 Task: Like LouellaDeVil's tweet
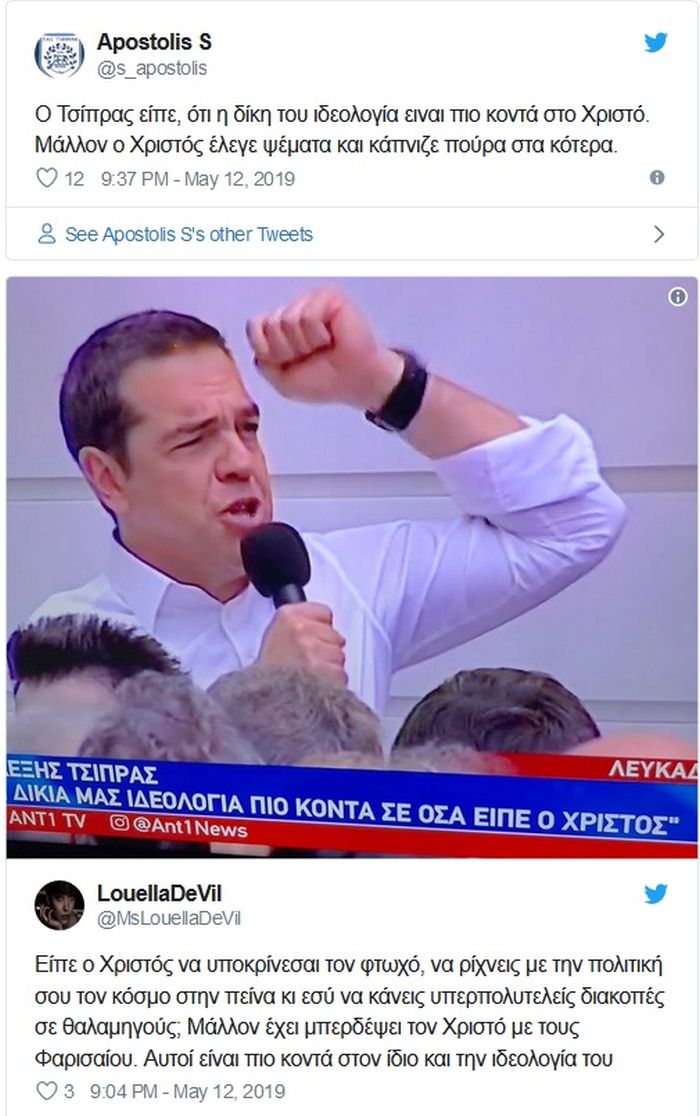coord(47,1091)
